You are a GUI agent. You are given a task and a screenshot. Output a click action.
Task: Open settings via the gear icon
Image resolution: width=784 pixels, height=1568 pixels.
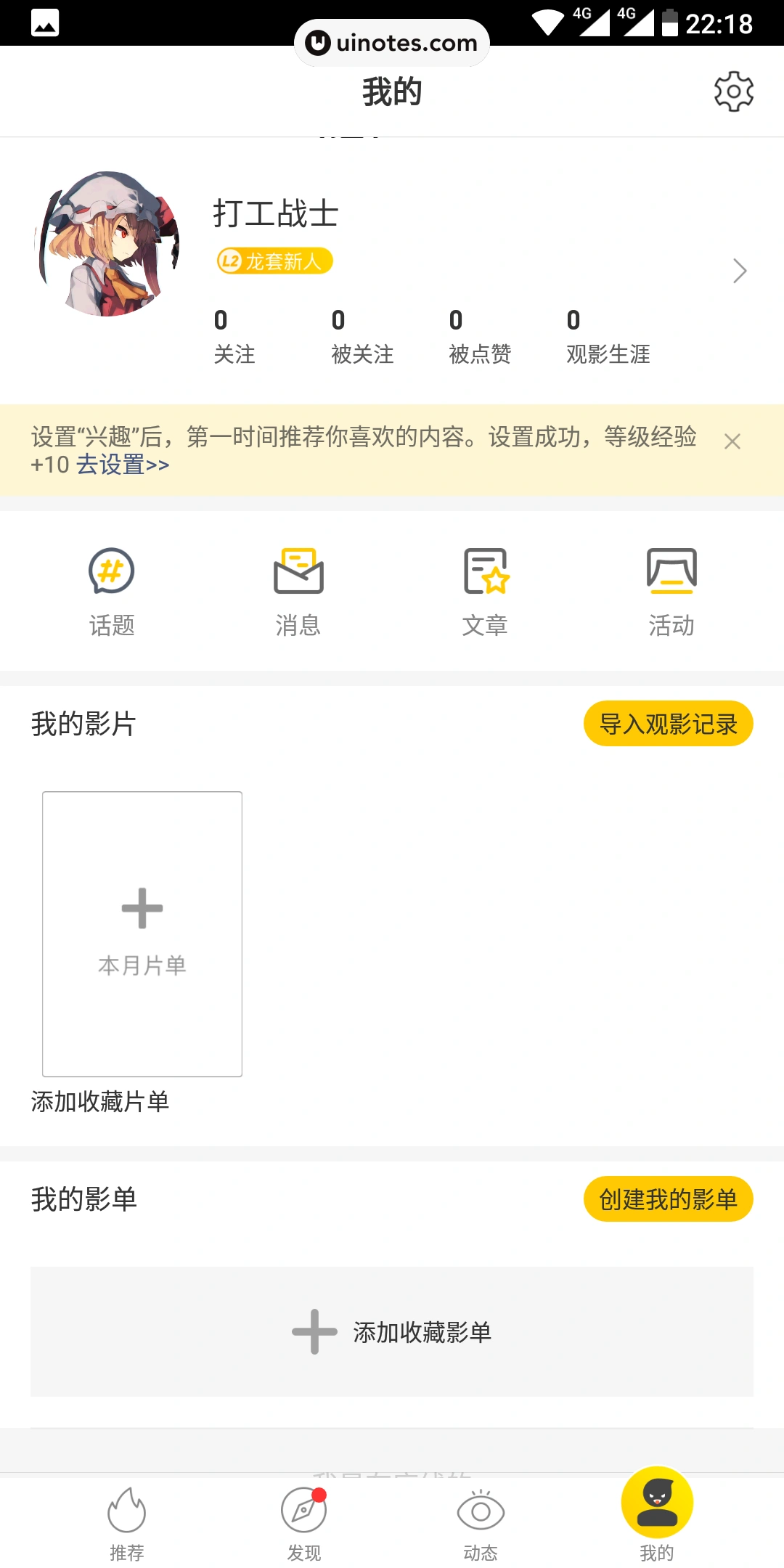click(x=734, y=90)
